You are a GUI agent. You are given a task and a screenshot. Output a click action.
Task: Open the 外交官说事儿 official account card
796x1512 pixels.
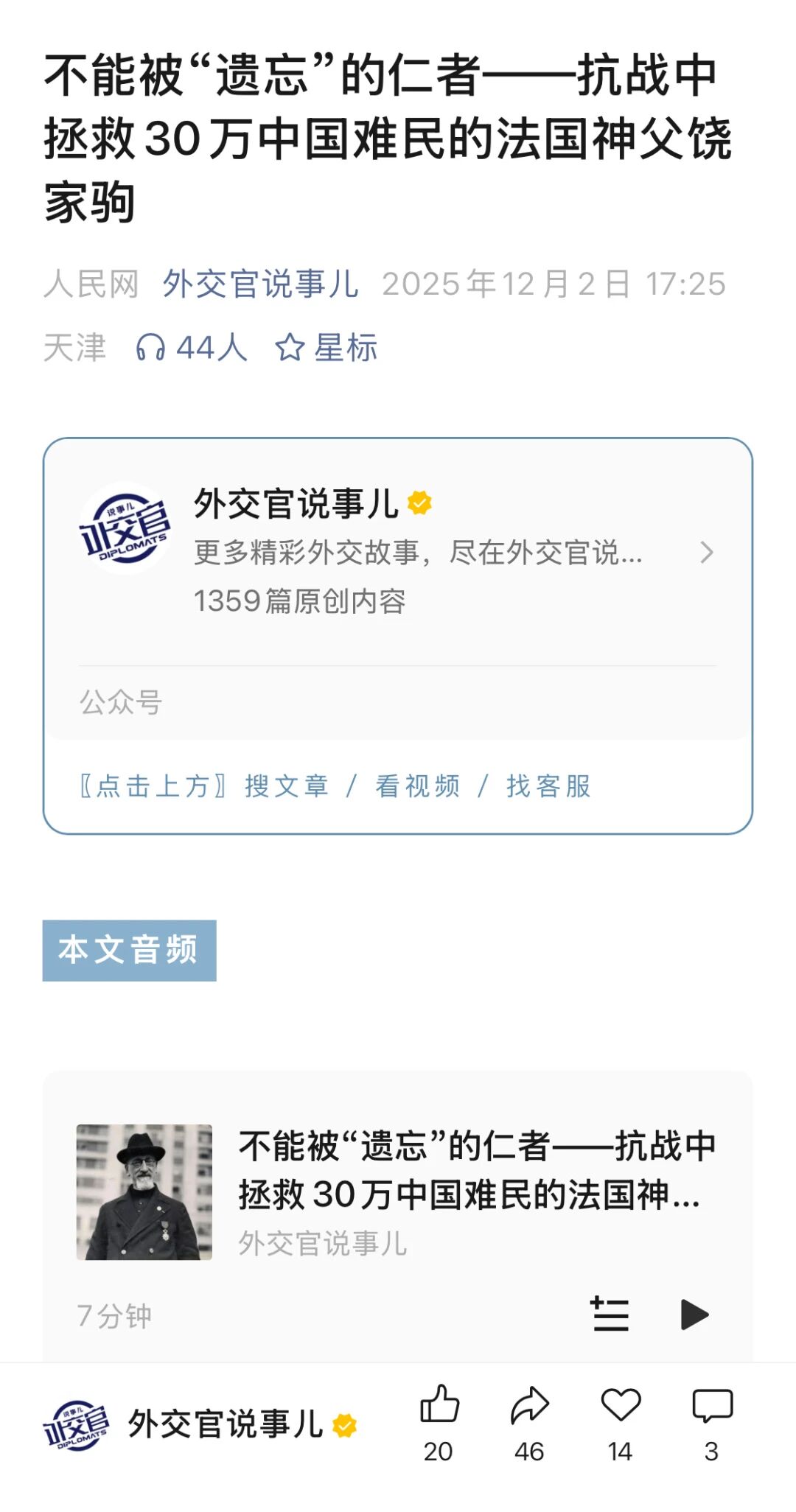point(397,553)
